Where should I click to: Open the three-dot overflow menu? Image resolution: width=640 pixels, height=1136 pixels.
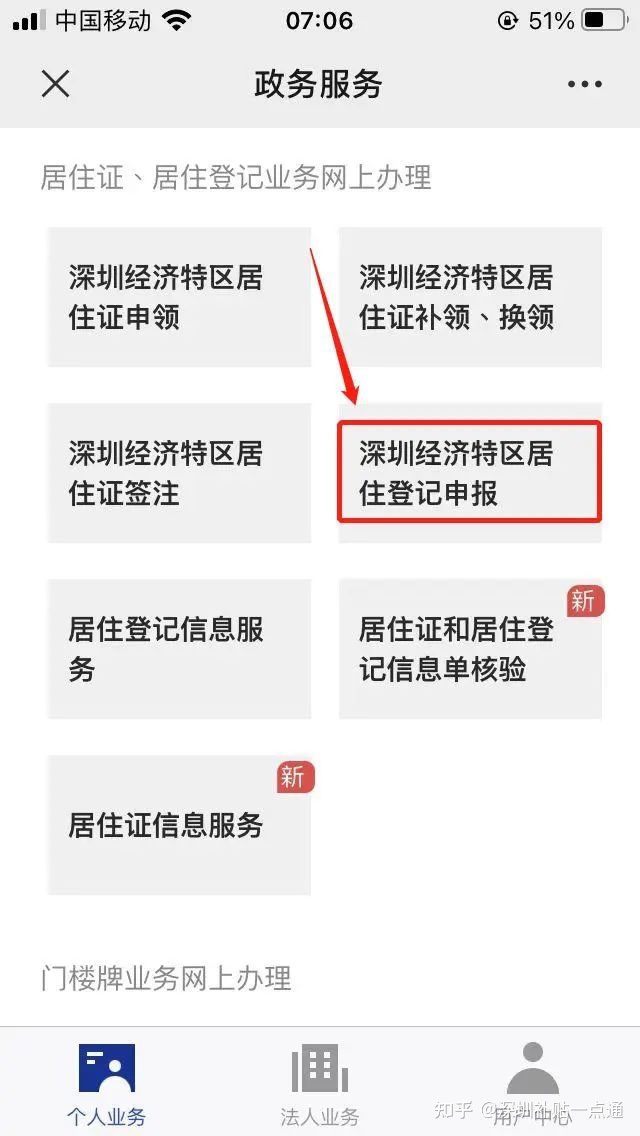click(585, 84)
